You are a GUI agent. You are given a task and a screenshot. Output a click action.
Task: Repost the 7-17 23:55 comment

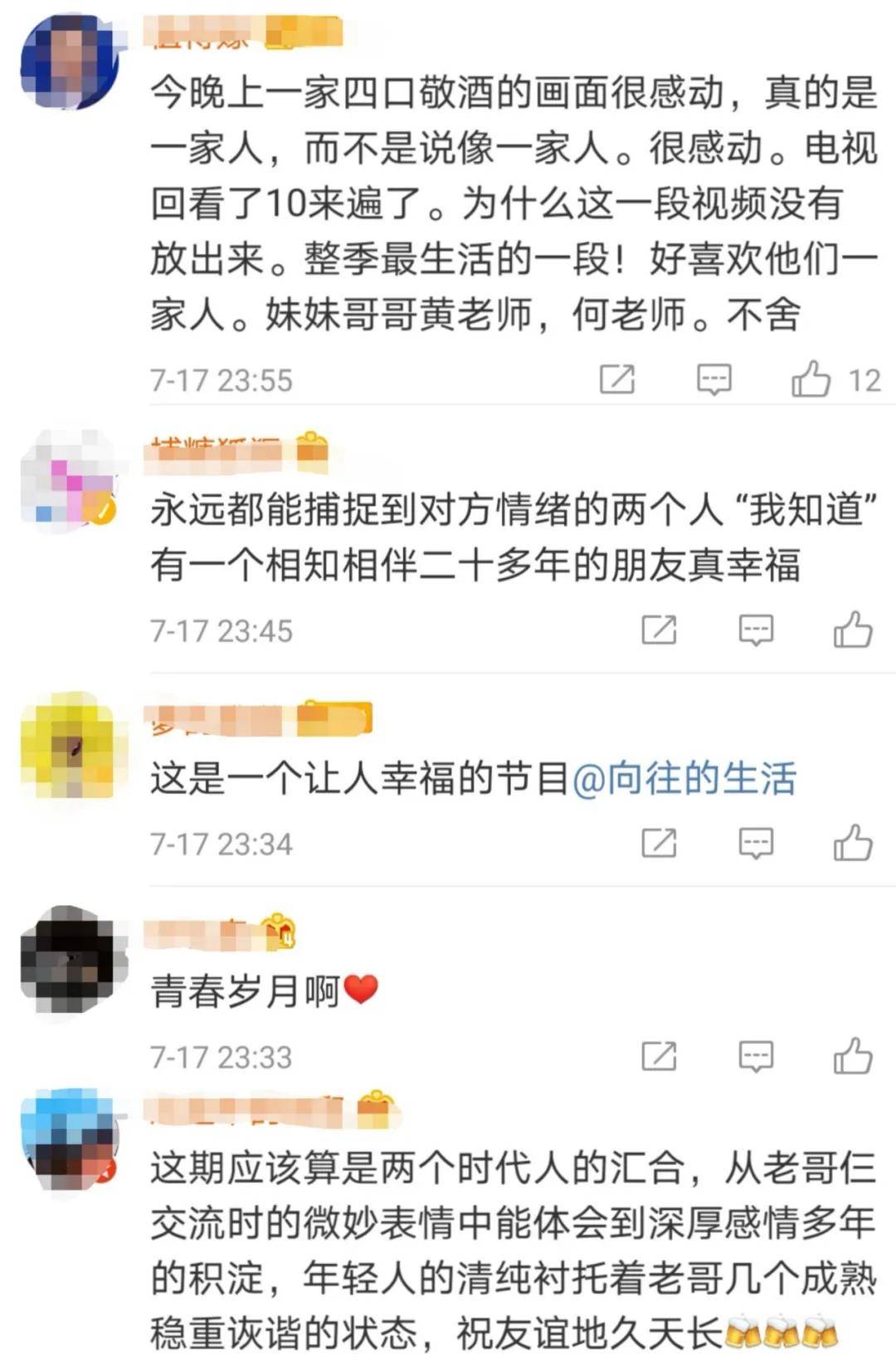point(617,380)
